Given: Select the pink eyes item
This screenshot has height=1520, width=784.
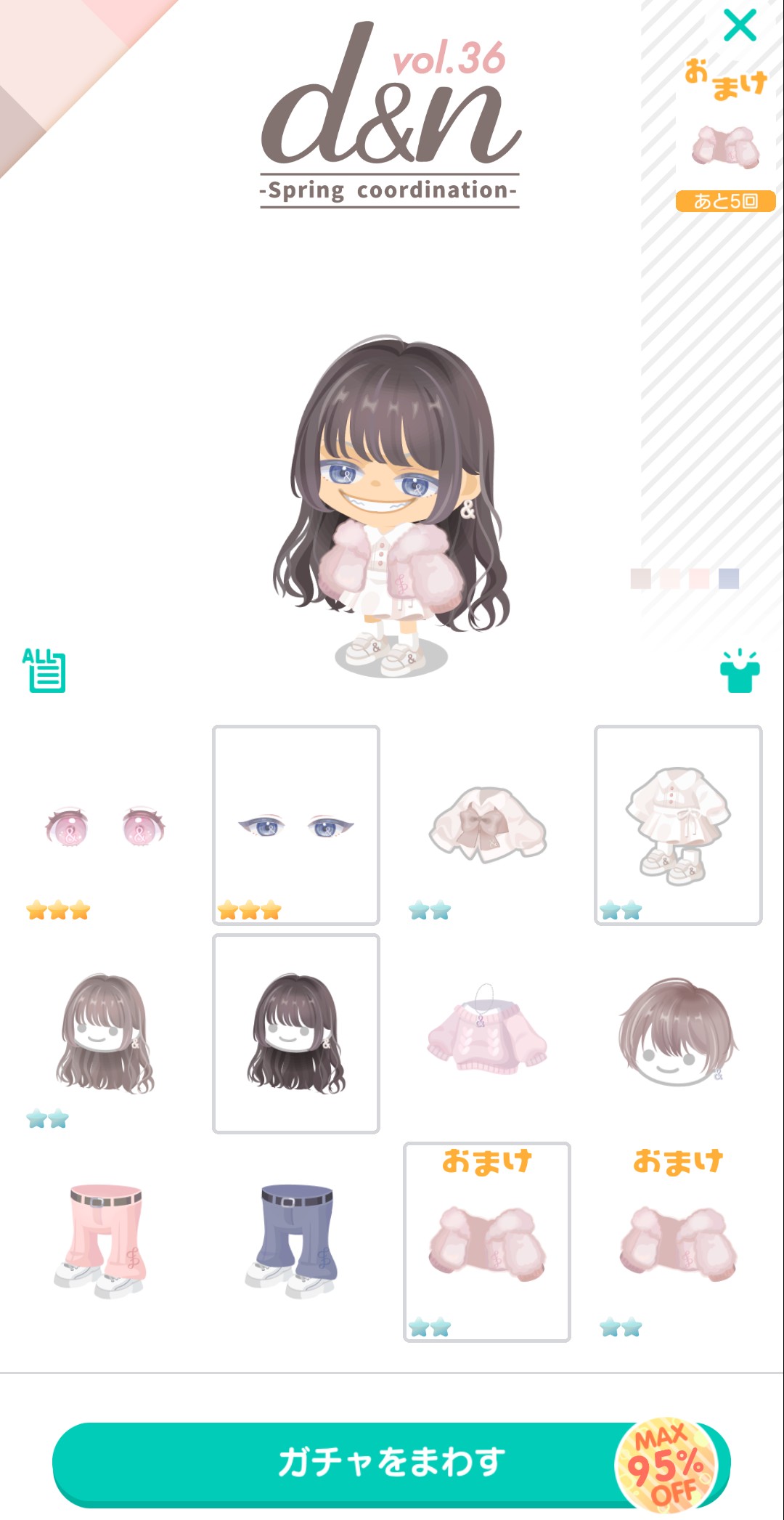Looking at the screenshot, I should [105, 826].
